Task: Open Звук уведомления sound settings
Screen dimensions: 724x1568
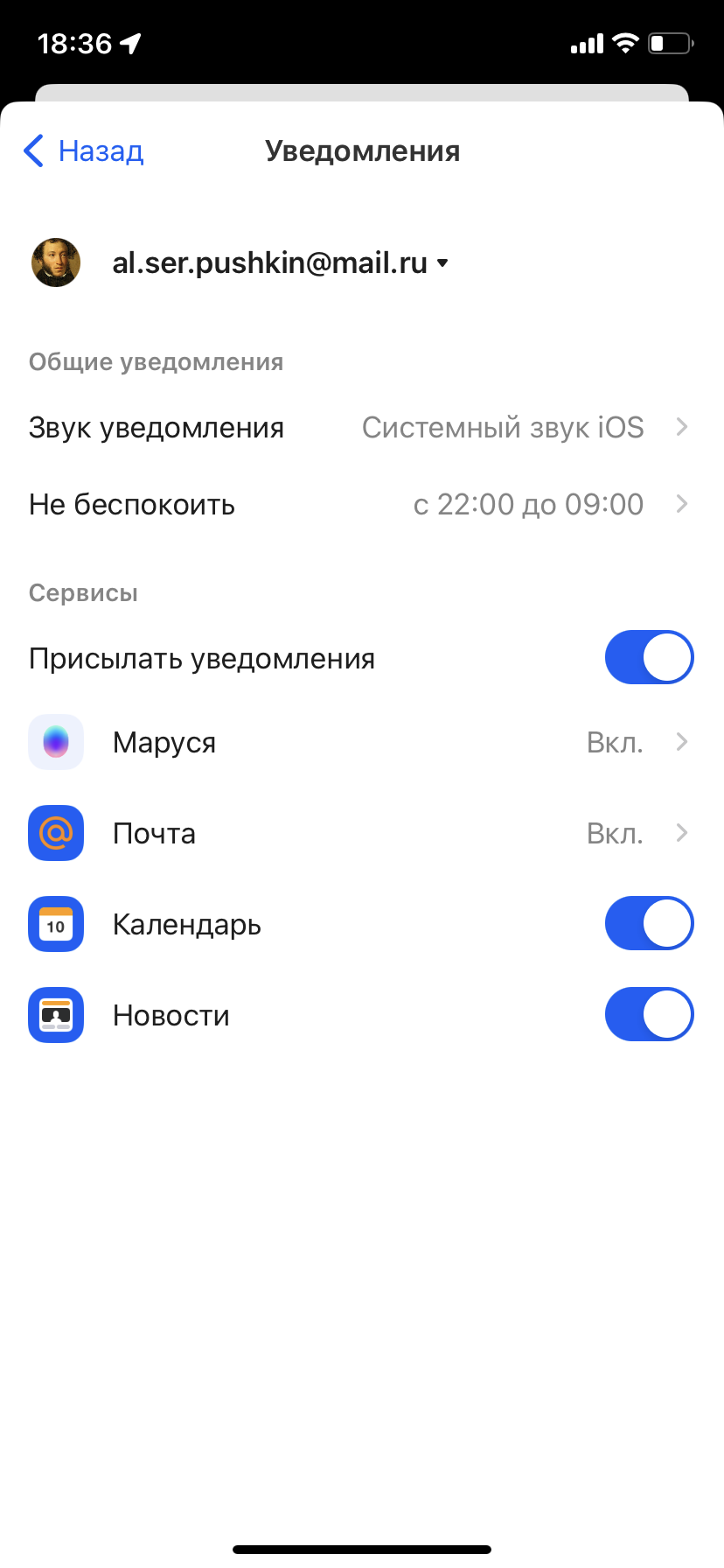Action: [x=362, y=428]
